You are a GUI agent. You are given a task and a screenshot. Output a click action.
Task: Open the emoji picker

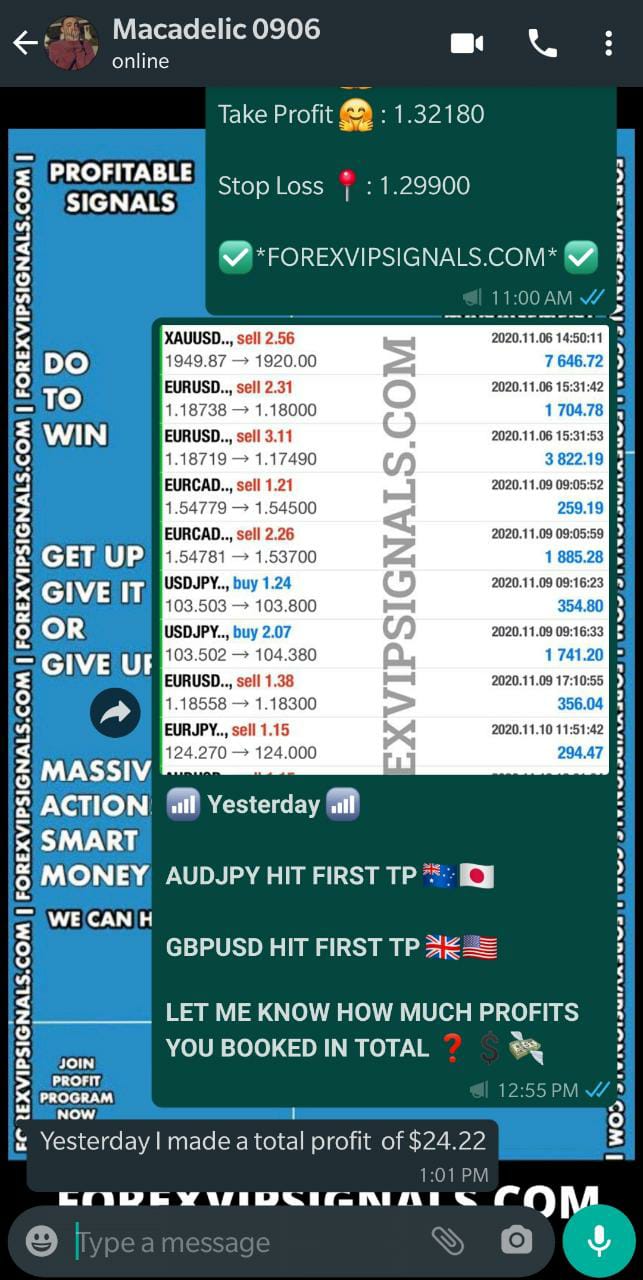pyautogui.click(x=41, y=1242)
